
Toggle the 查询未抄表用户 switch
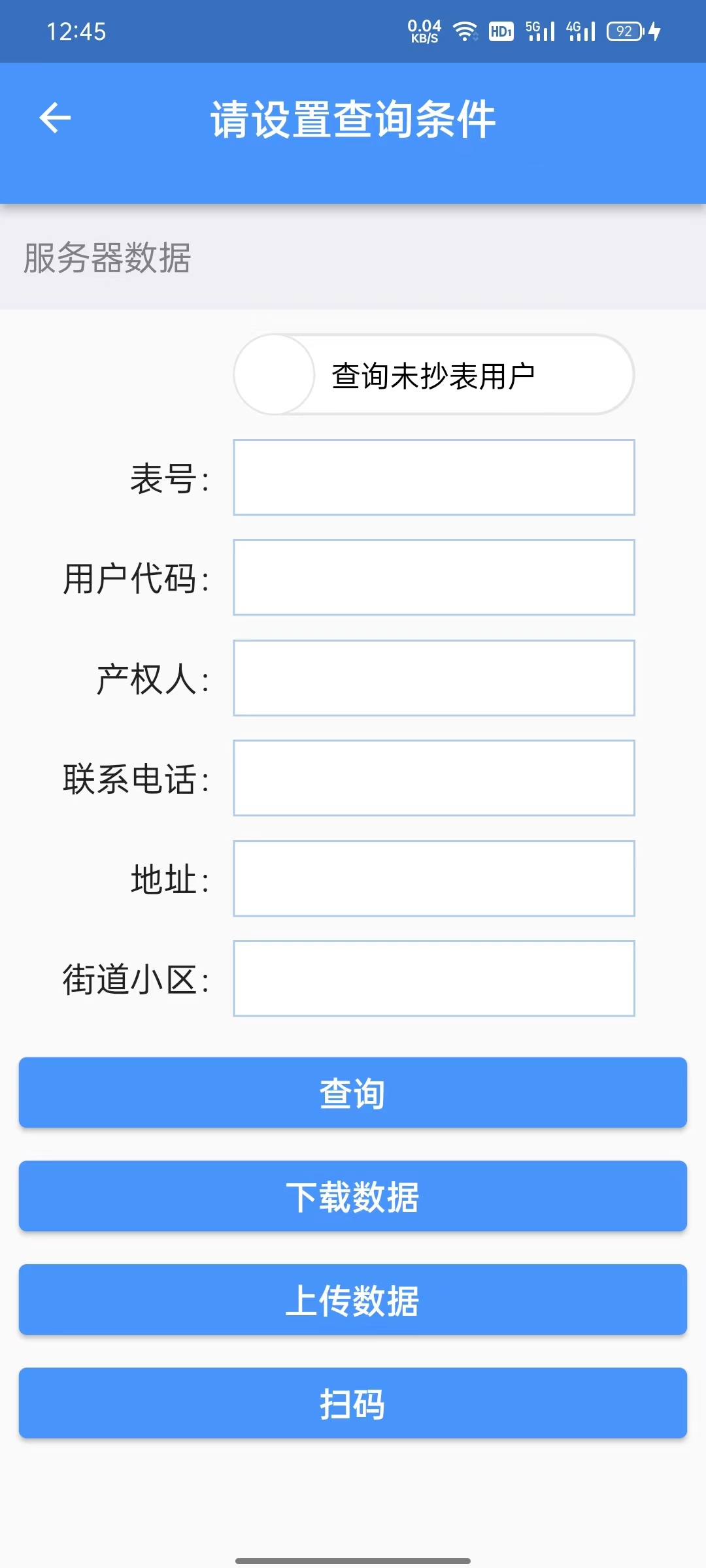[x=434, y=375]
